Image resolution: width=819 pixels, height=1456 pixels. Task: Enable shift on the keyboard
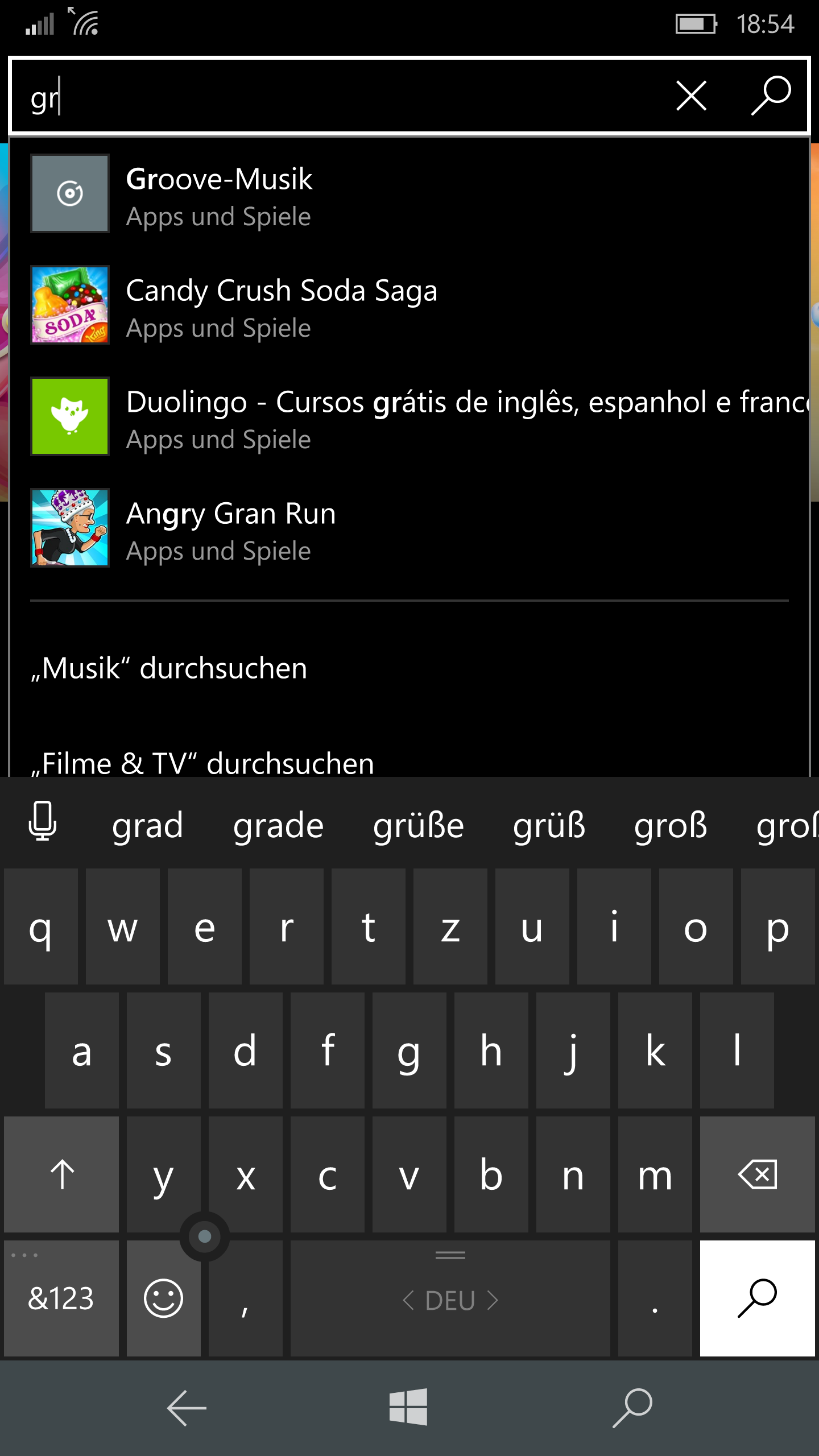(x=61, y=1174)
